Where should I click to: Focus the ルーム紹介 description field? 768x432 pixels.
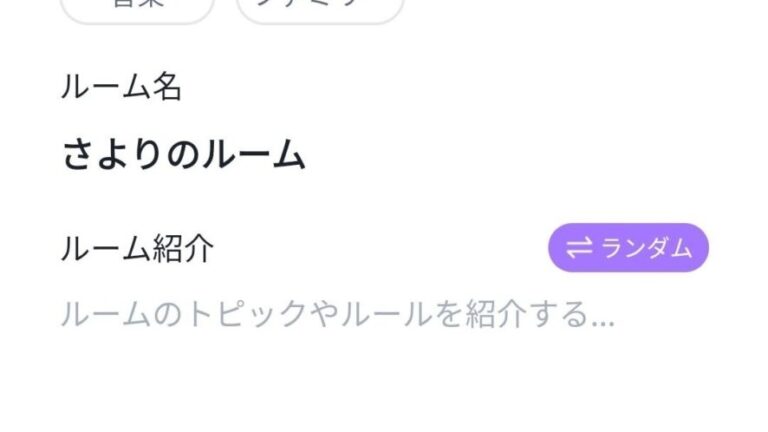click(337, 316)
